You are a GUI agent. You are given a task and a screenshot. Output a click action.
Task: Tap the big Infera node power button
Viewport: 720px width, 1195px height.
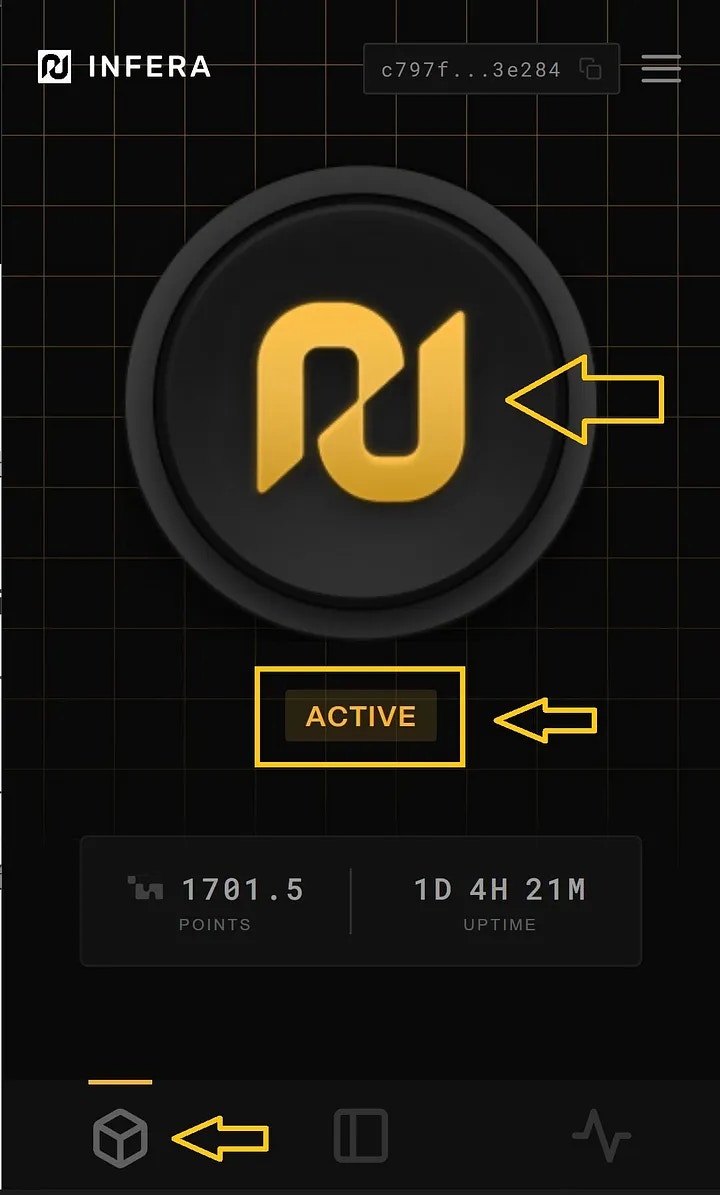[361, 401]
